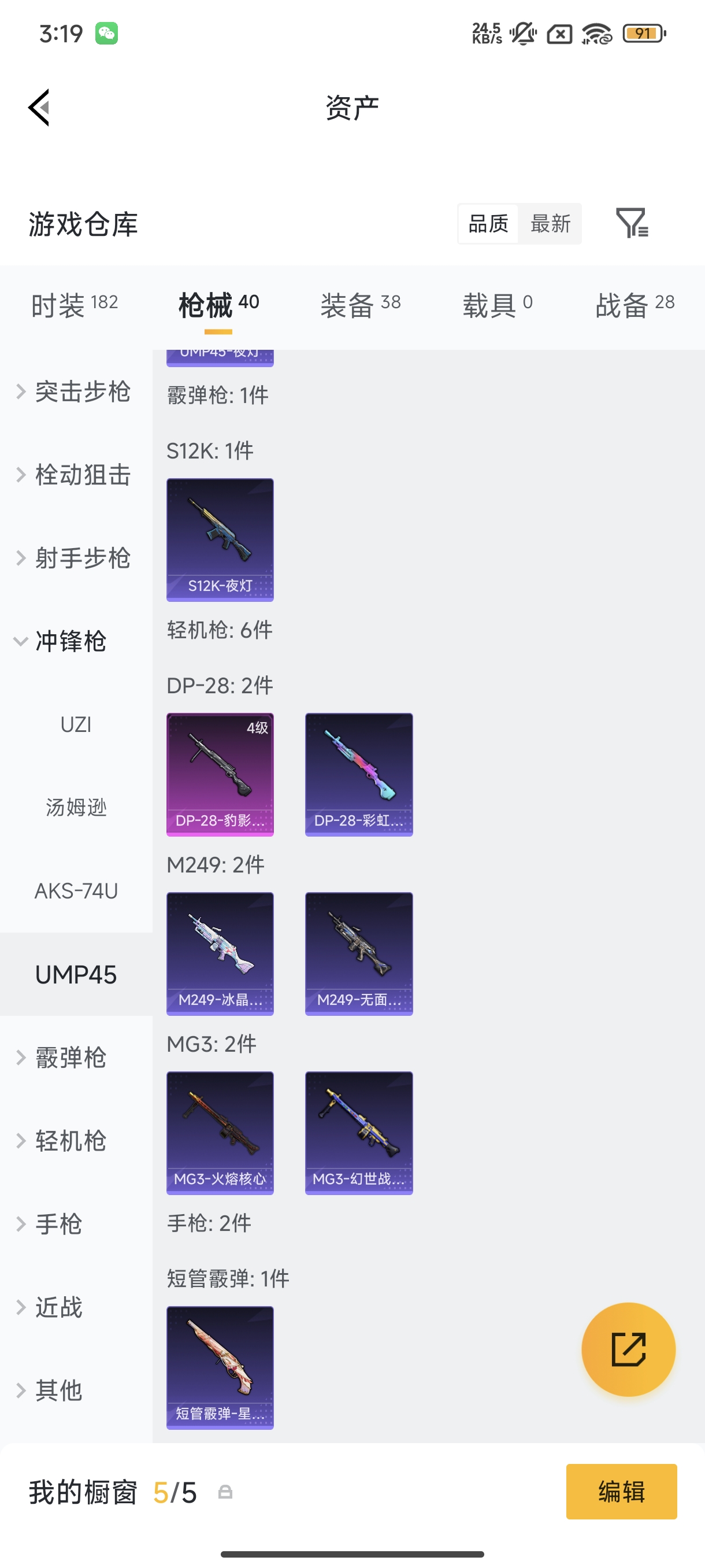Open the DP-28-豹影 weapon thumbnail
Screen dimensions: 705x1568
[220, 774]
